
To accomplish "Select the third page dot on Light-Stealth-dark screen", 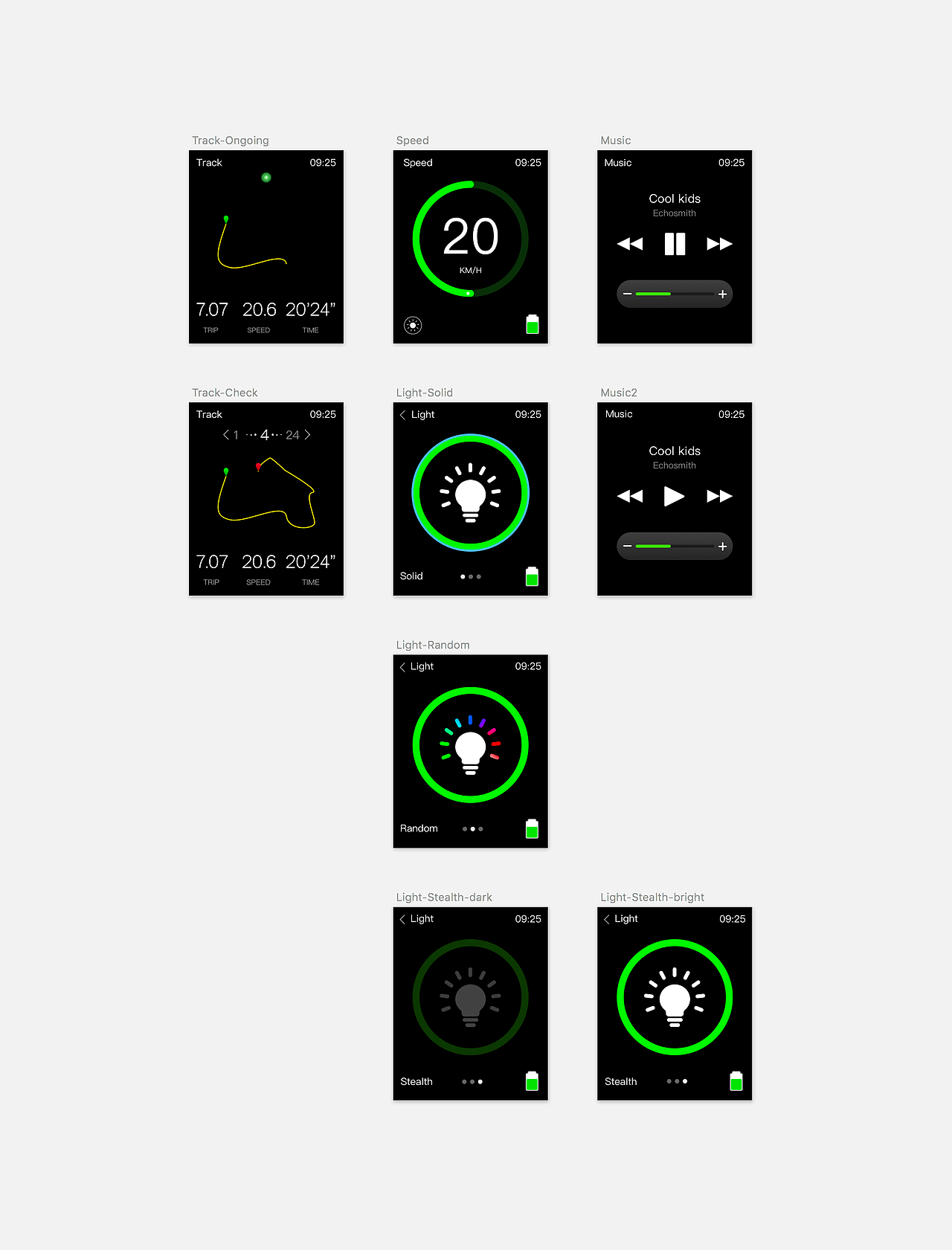I will (x=480, y=1081).
